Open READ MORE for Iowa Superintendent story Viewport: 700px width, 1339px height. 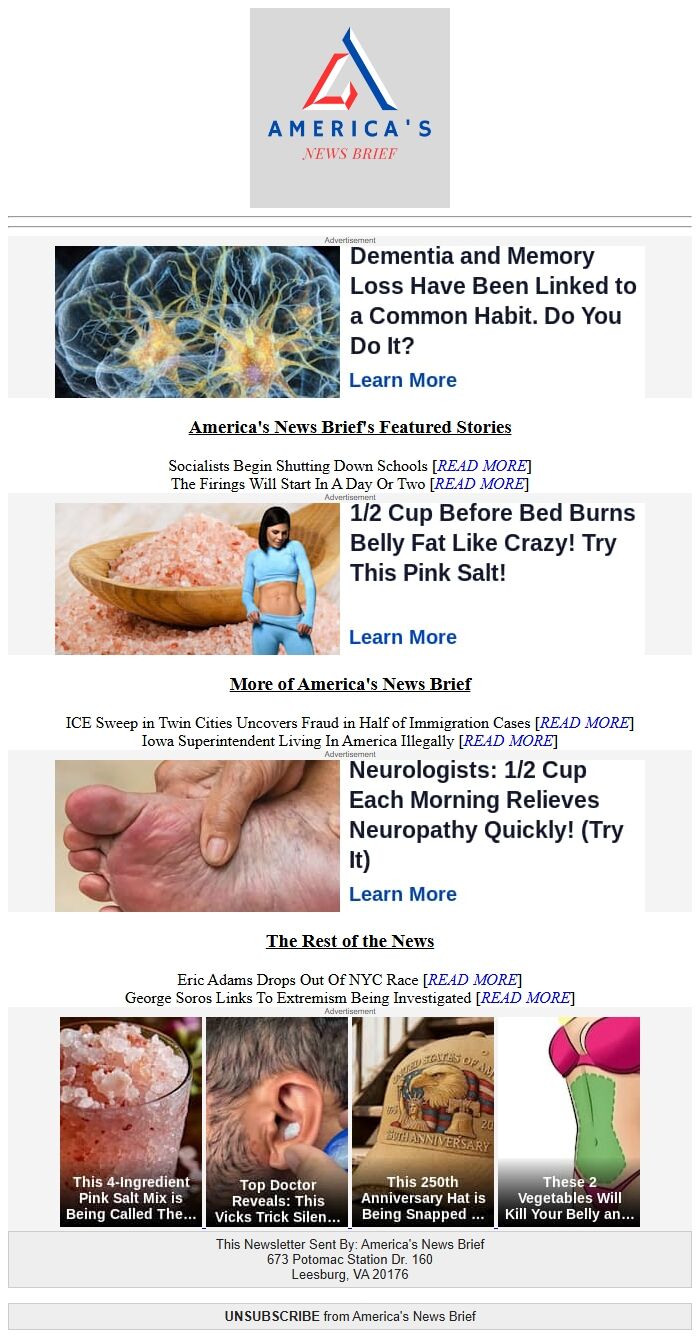tap(508, 741)
